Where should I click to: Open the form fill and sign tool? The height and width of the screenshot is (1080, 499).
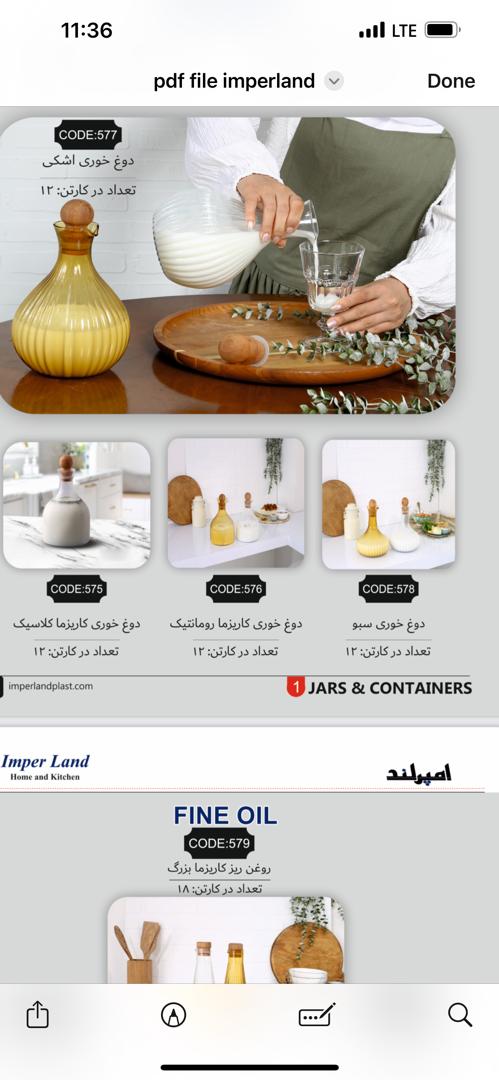pos(316,1015)
